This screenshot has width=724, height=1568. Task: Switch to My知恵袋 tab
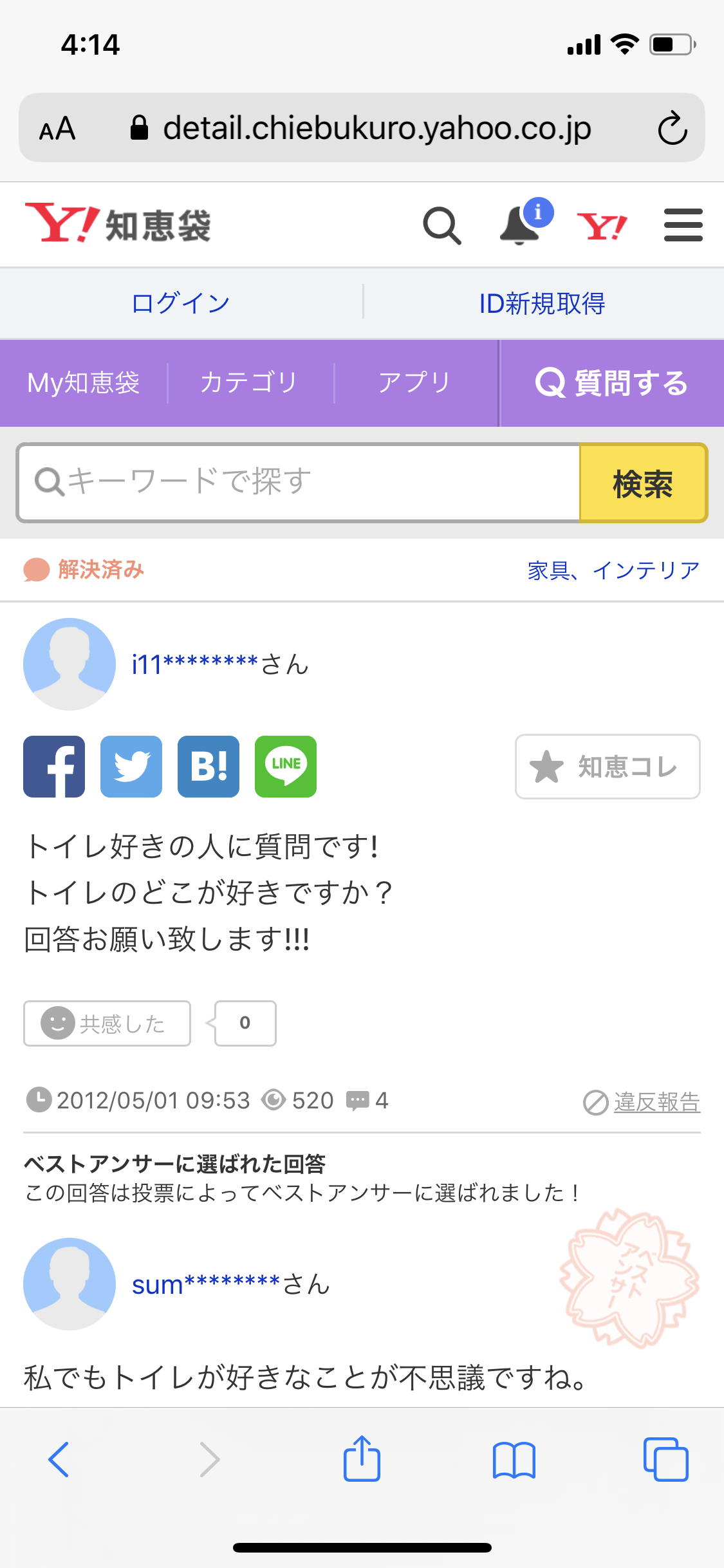84,383
